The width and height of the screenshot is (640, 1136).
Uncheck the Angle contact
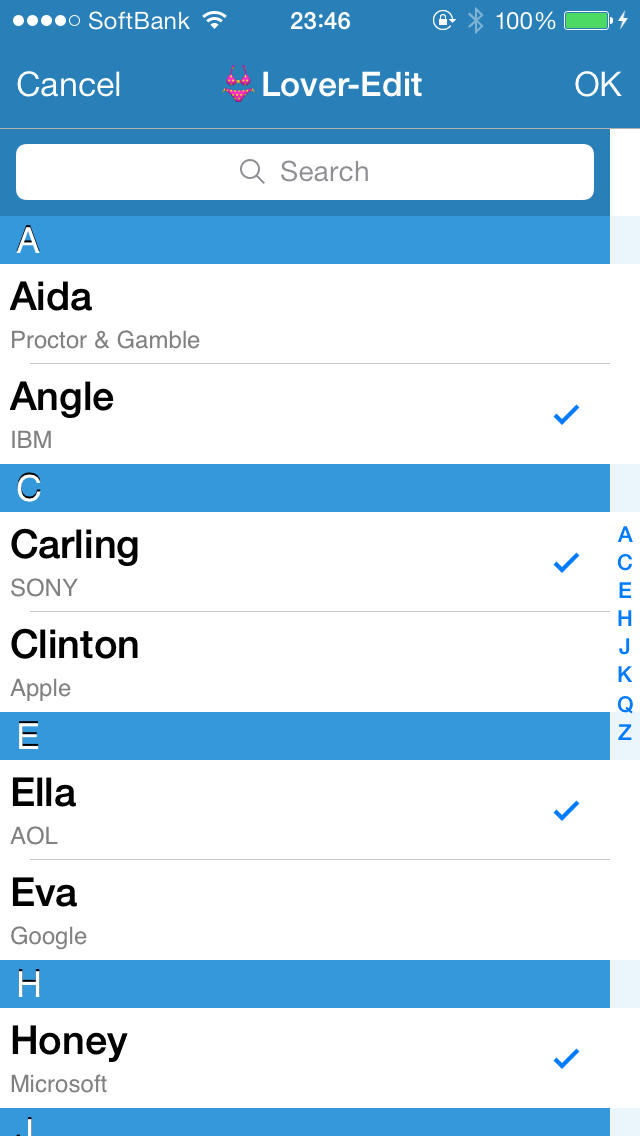pyautogui.click(x=304, y=414)
